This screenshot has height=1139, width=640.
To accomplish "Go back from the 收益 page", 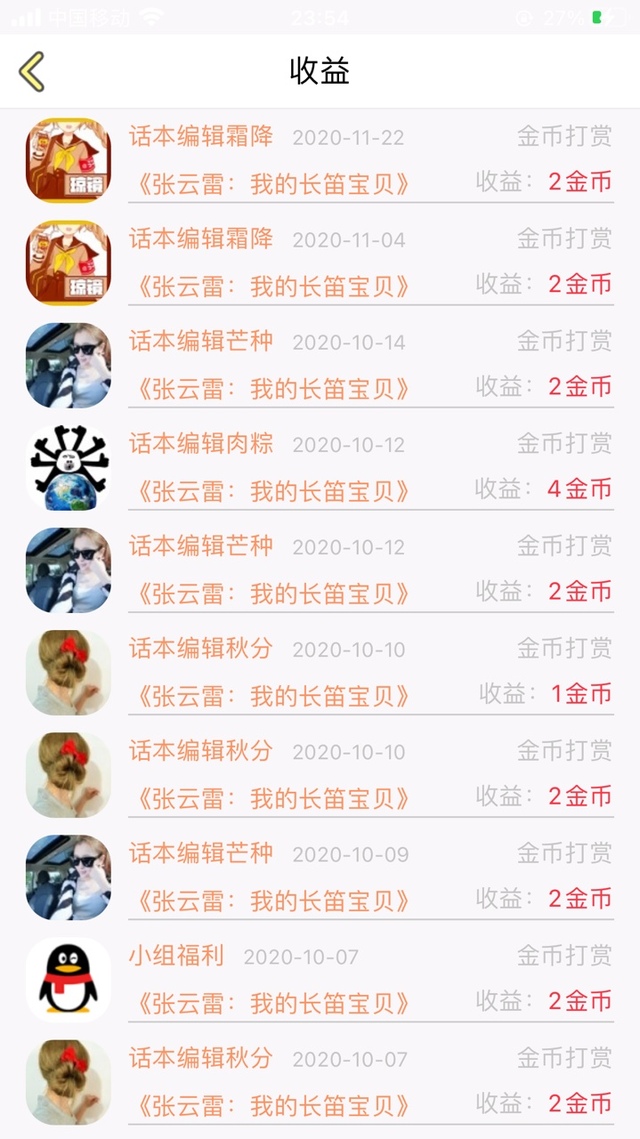I will 32,72.
